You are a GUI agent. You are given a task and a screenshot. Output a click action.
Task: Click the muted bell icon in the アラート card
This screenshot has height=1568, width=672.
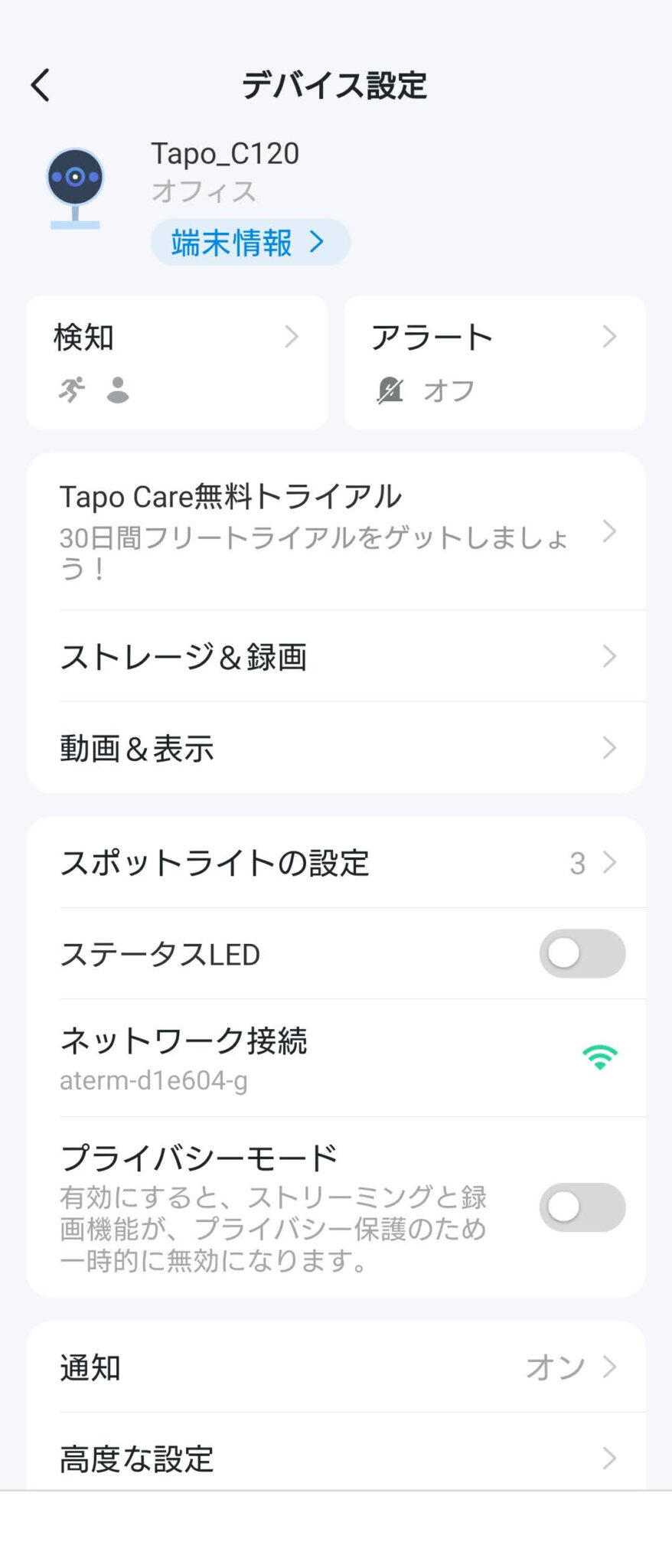coord(390,390)
